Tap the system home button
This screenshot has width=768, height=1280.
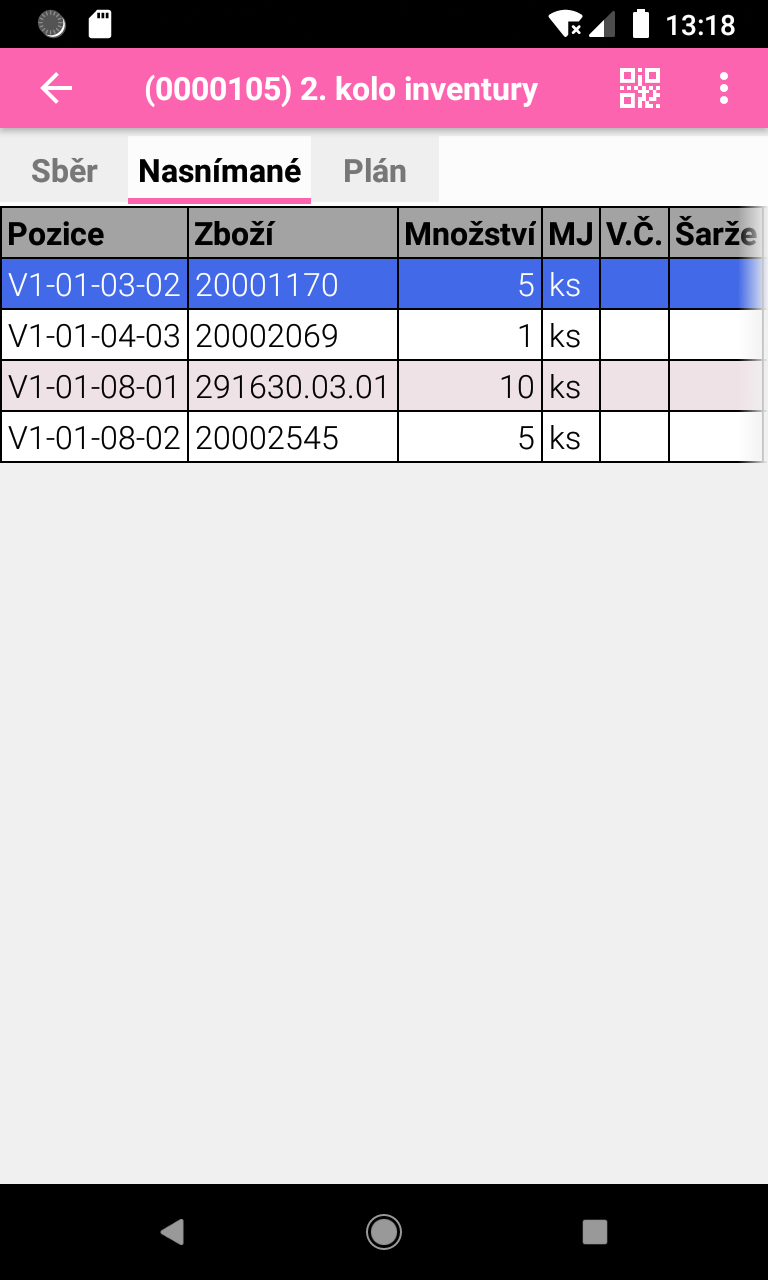[x=384, y=1232]
